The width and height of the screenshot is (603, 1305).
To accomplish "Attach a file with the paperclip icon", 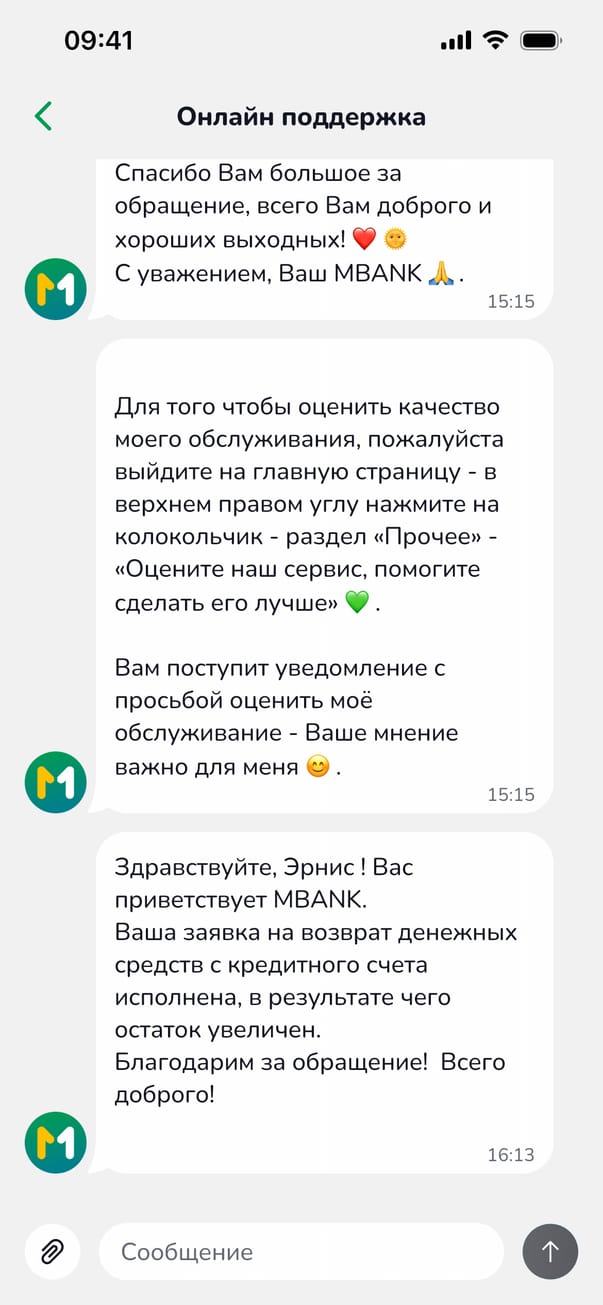I will 52,1251.
